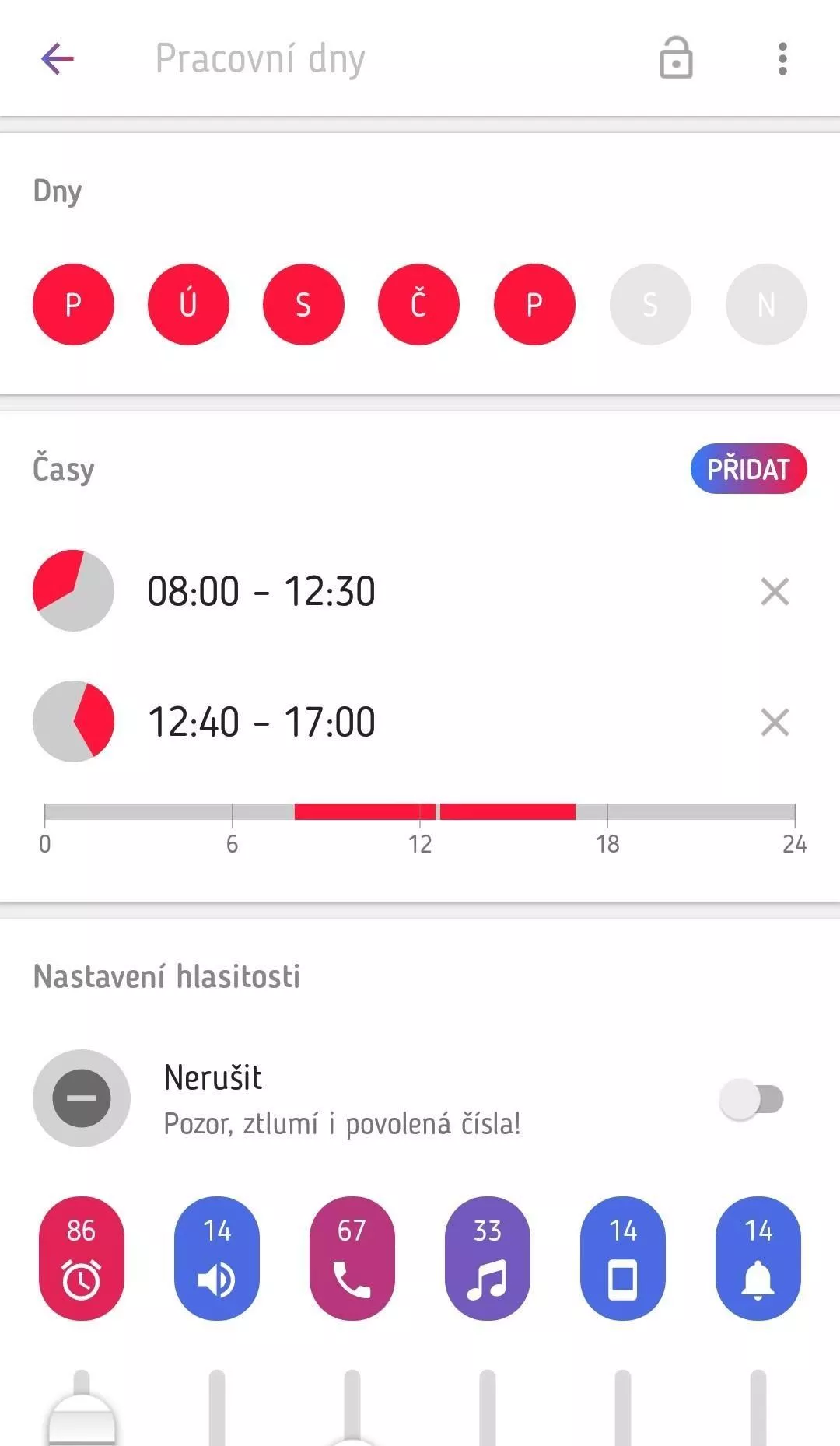
Task: Deselect the Č day circle
Action: 418,304
